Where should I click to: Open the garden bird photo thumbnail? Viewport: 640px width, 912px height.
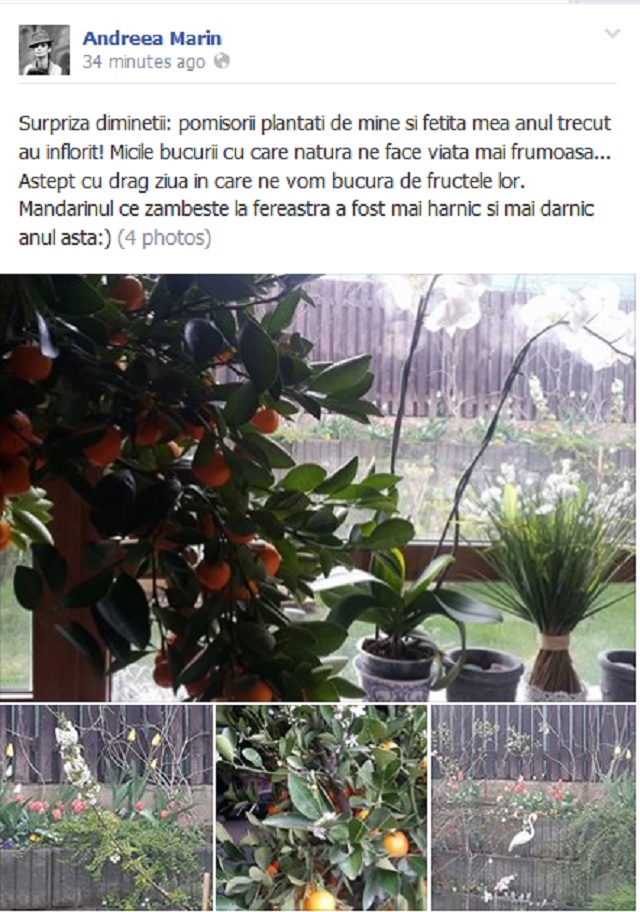pyautogui.click(x=533, y=806)
